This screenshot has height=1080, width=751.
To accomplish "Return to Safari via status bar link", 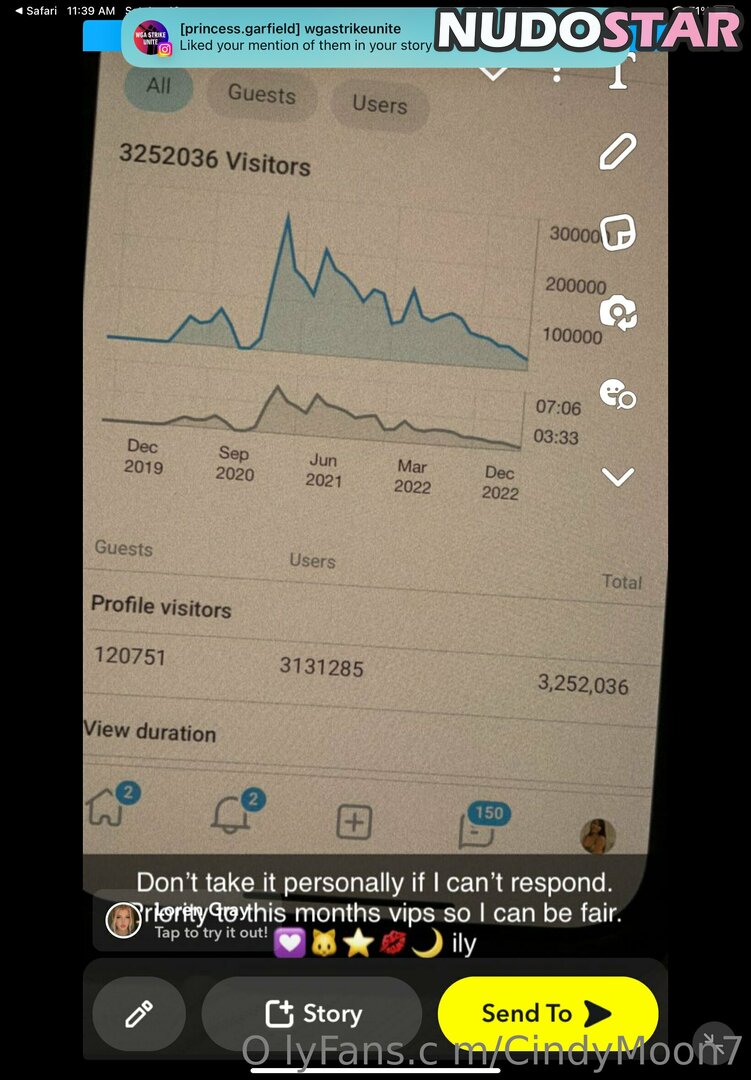I will pos(36,10).
